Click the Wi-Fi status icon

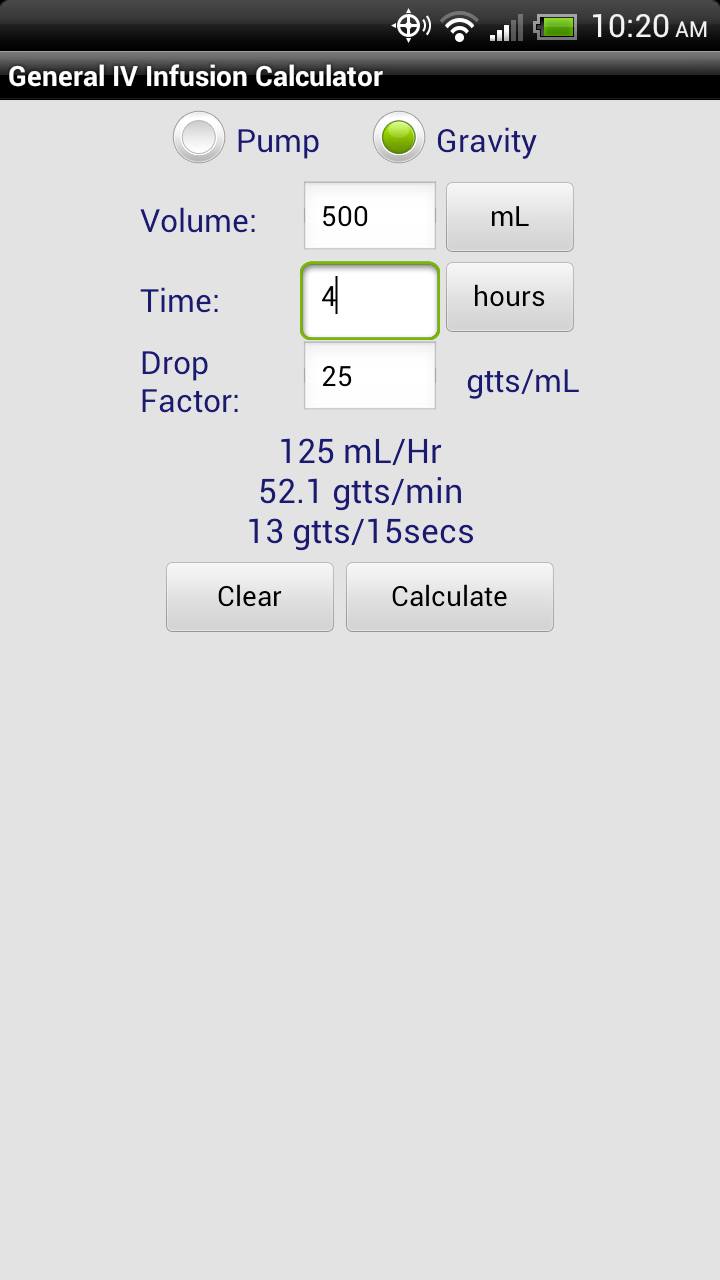tap(459, 26)
